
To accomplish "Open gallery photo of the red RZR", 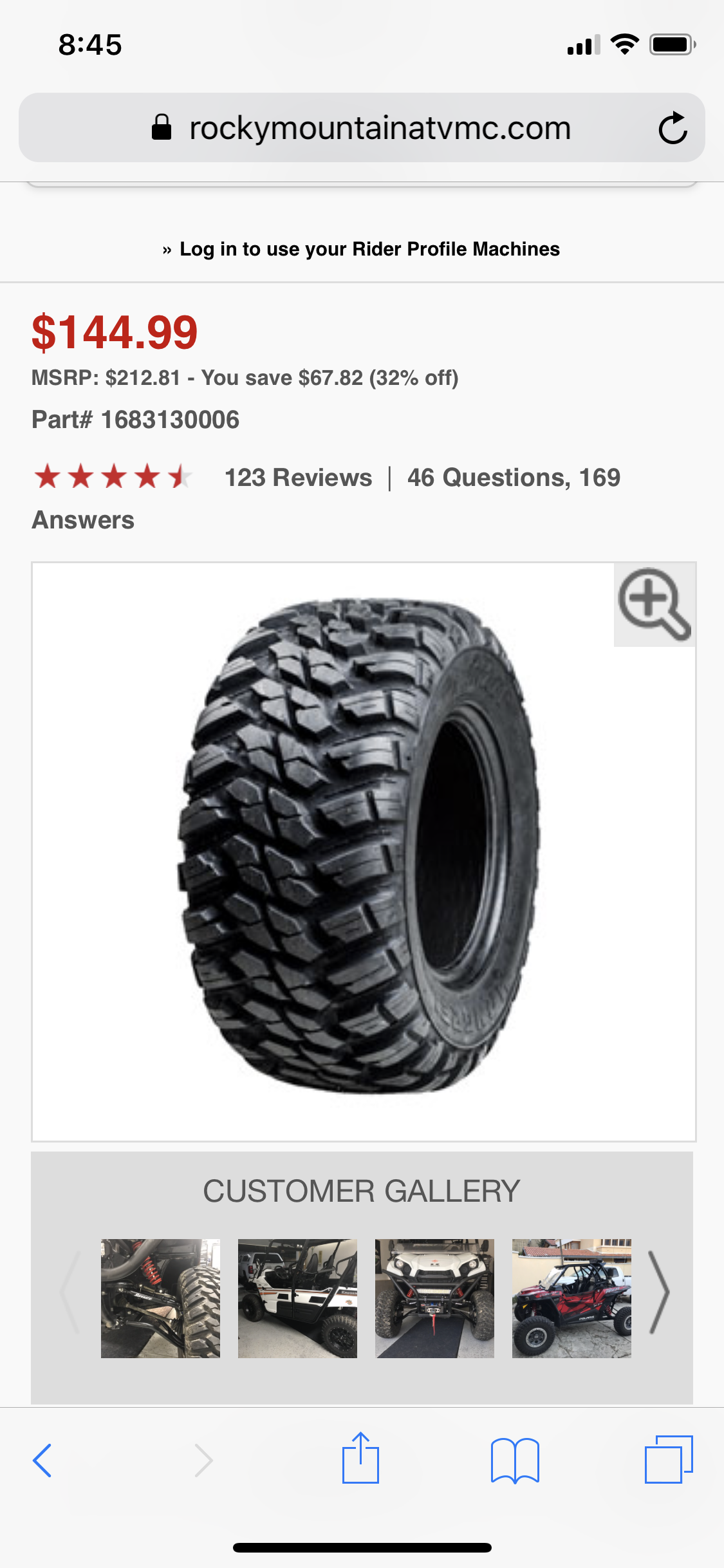I will tap(571, 1298).
